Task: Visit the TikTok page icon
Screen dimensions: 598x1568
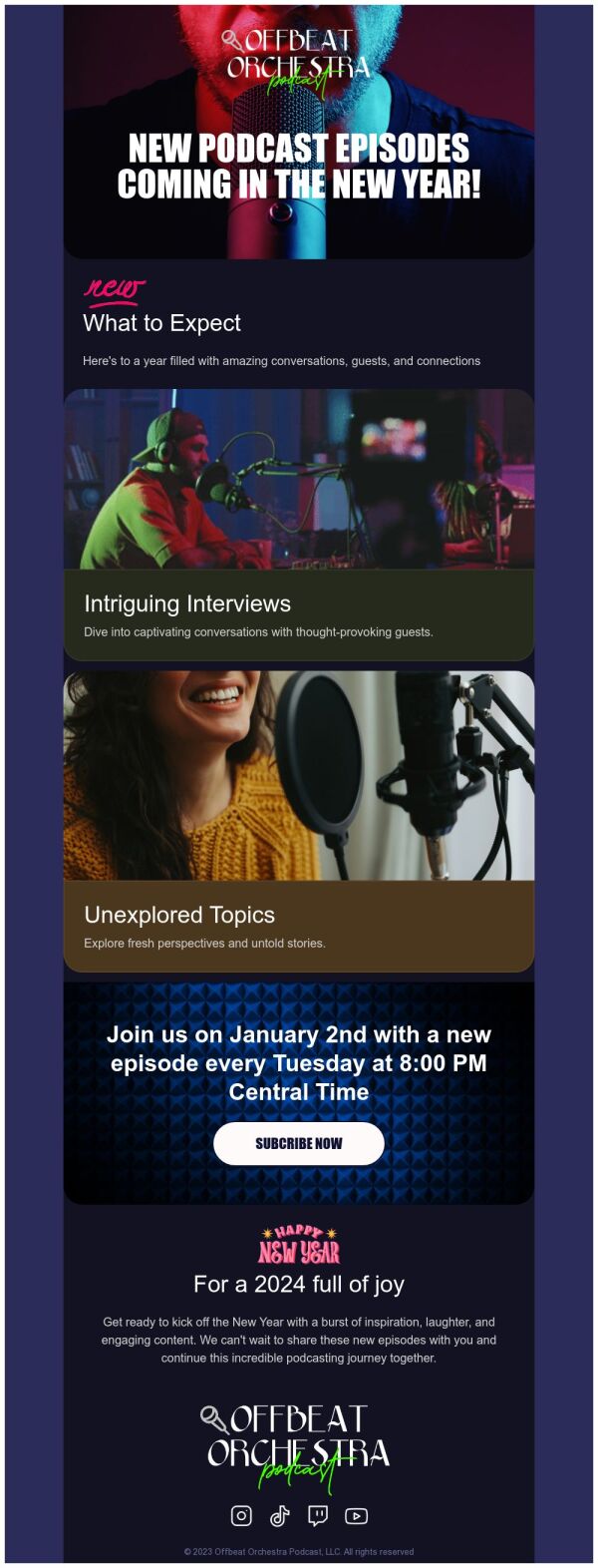Action: point(280,1515)
